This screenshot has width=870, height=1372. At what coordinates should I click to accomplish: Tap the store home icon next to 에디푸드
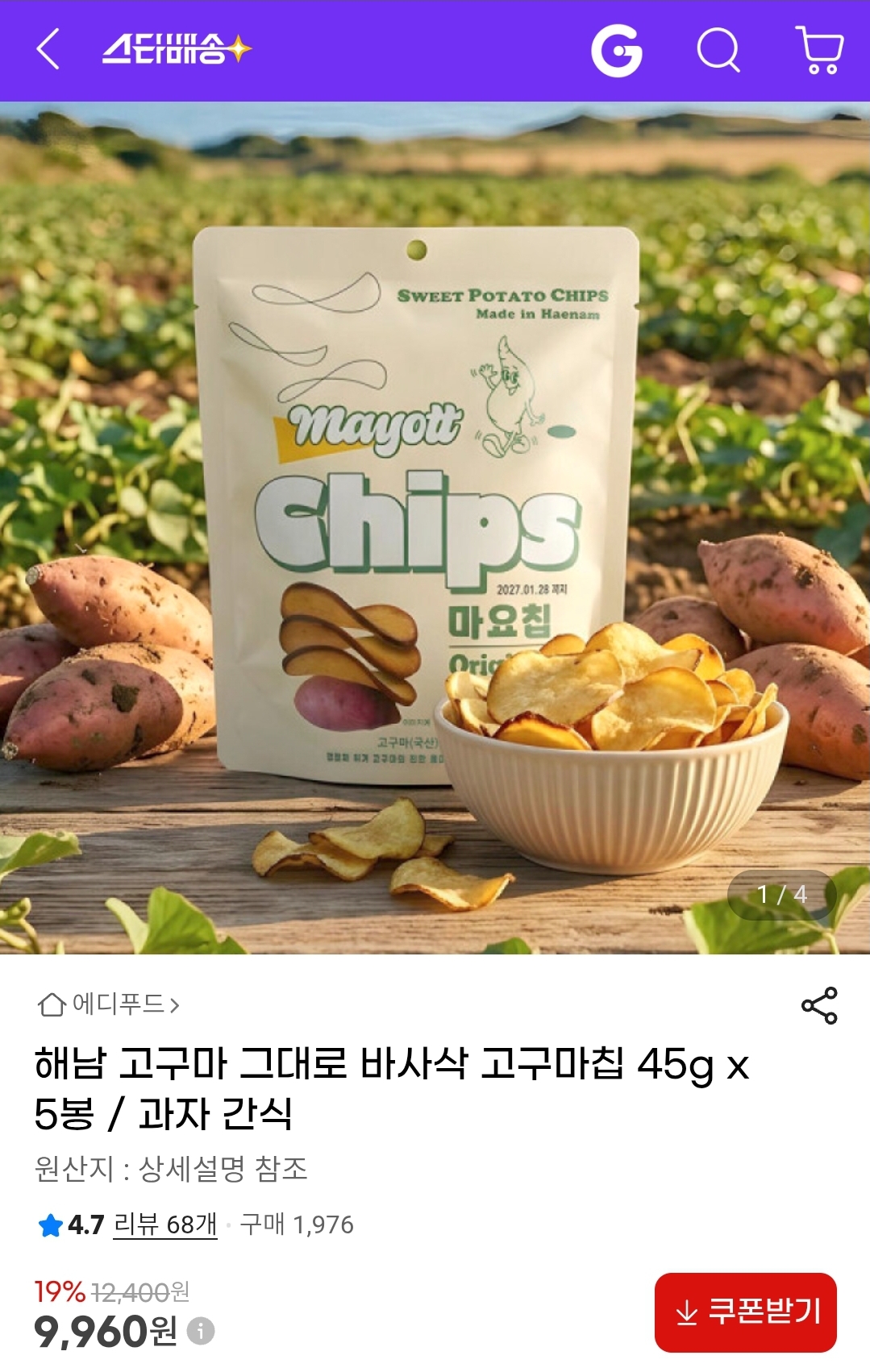(52, 1005)
